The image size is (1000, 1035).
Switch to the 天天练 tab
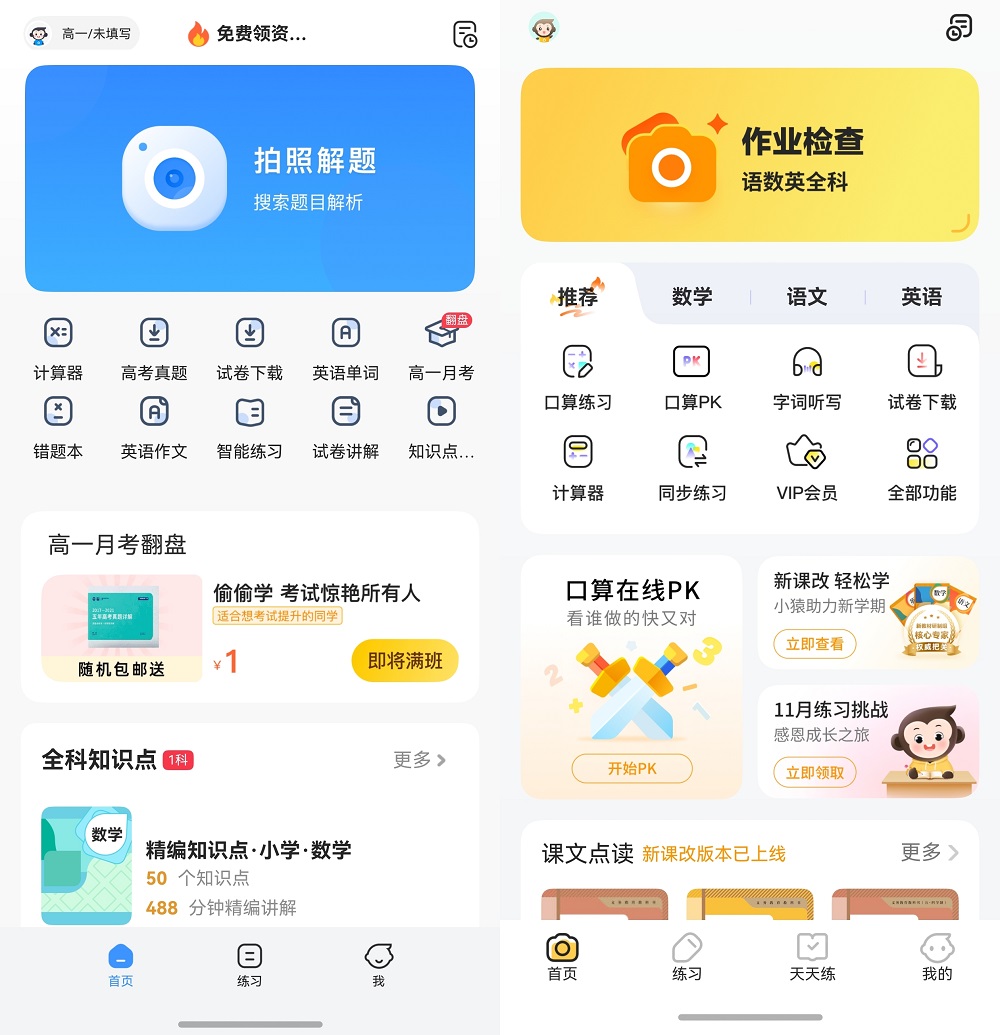coord(812,957)
